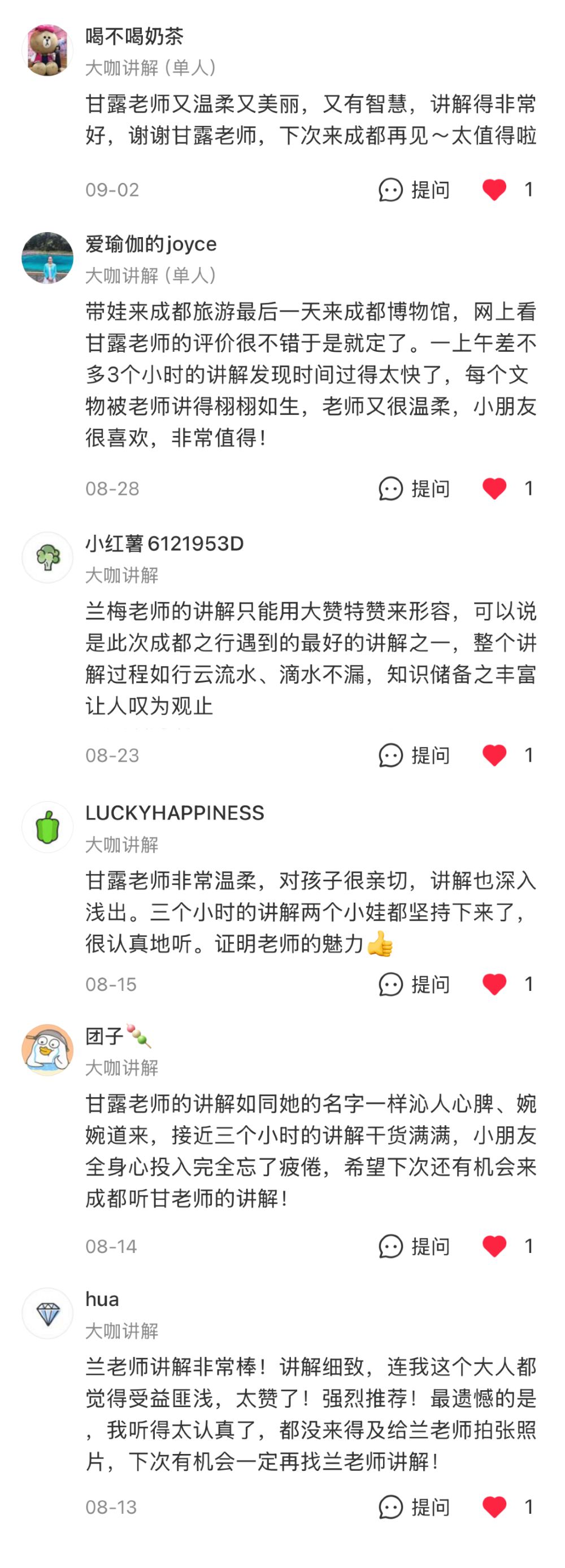Image resolution: width=565 pixels, height=1568 pixels.
Task: Open hua's diamond avatar
Action: pyautogui.click(x=47, y=1313)
